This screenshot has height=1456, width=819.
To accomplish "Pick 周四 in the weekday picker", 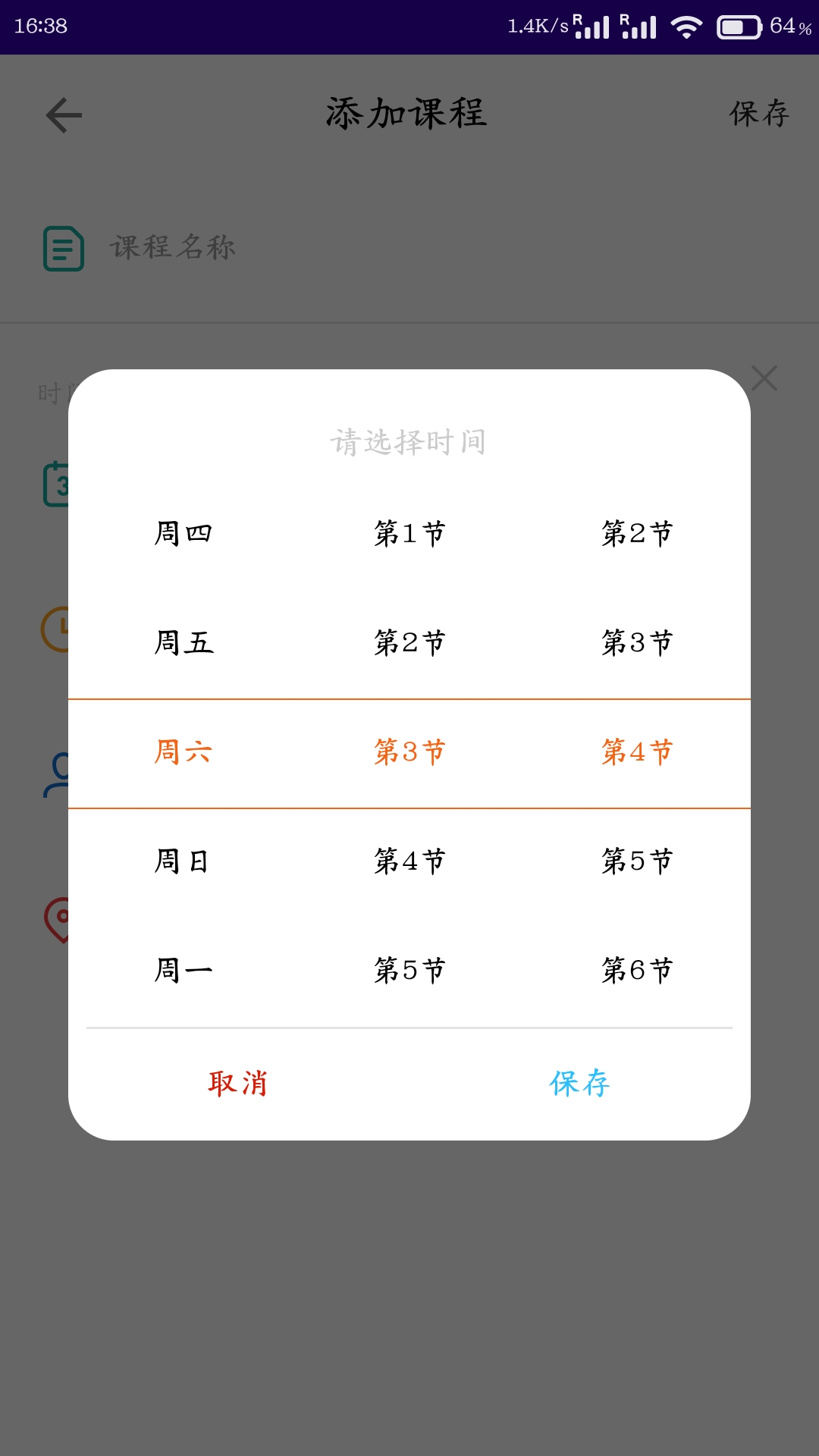I will 184,534.
